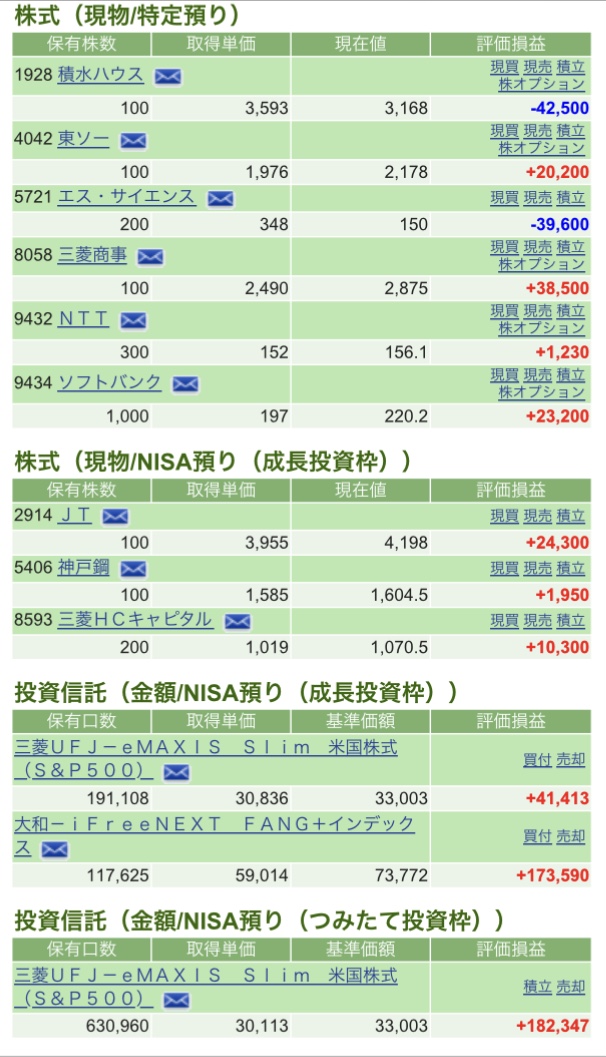Open the NTT stock link
Viewport: 606px width, 1057px height.
pyautogui.click(x=84, y=319)
